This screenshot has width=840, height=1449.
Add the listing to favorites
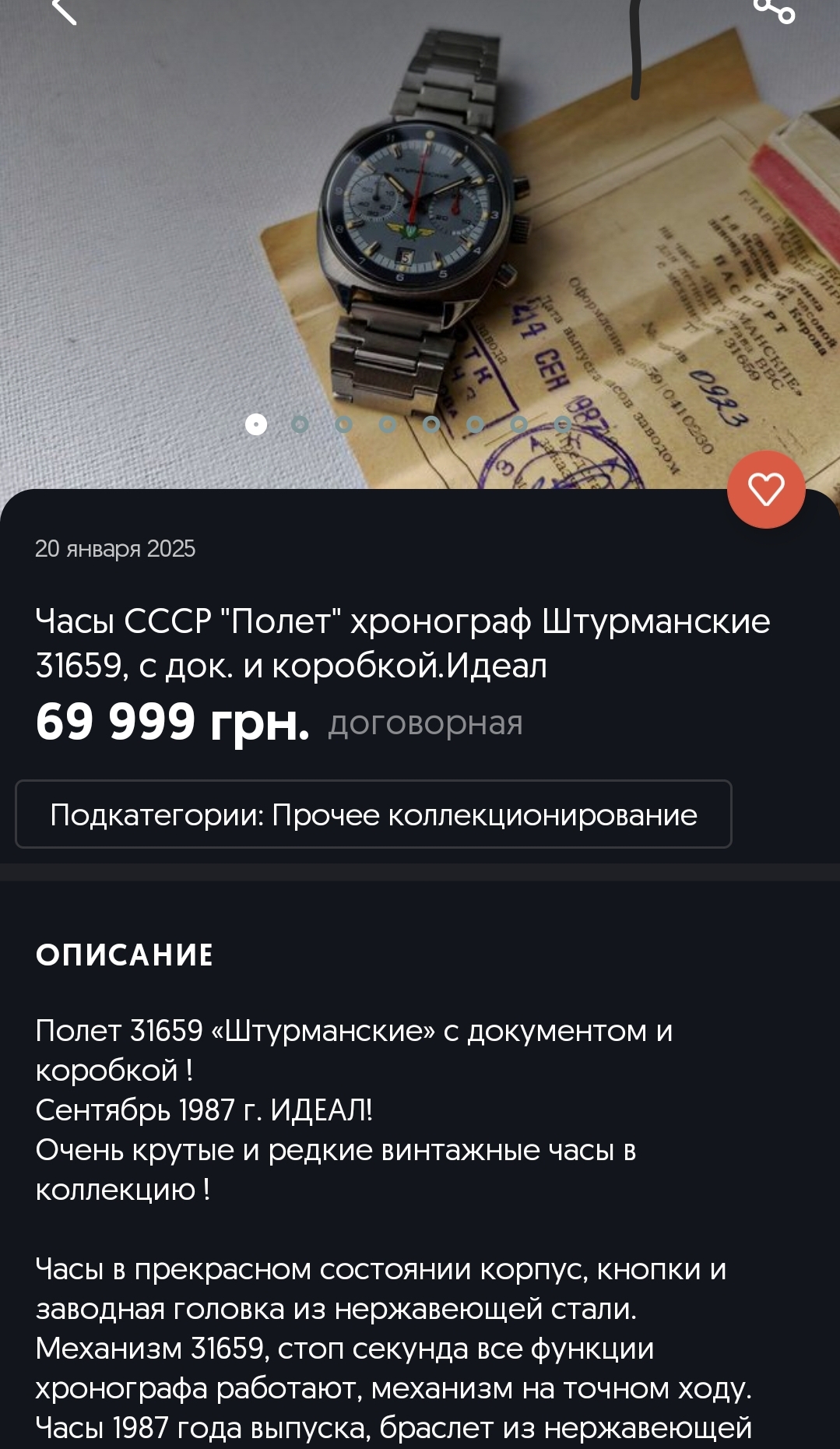tap(766, 489)
